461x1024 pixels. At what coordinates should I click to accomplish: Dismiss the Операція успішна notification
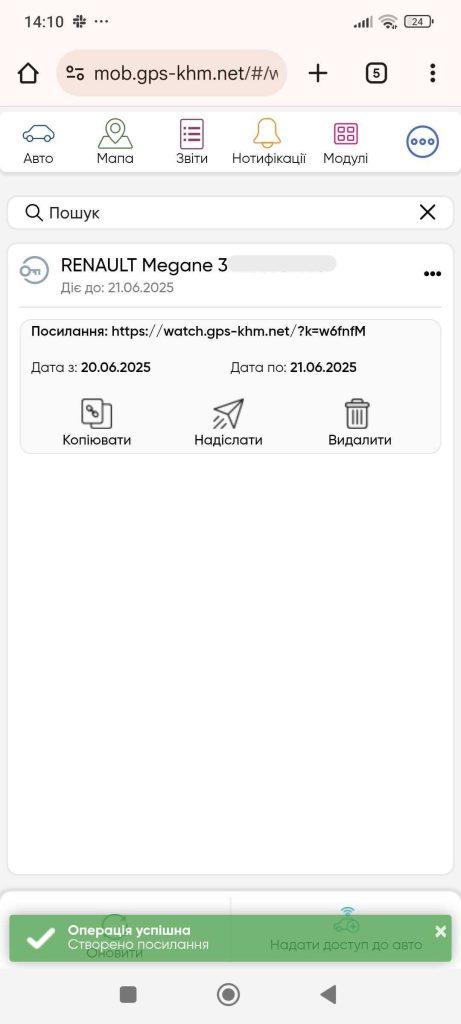[x=440, y=932]
